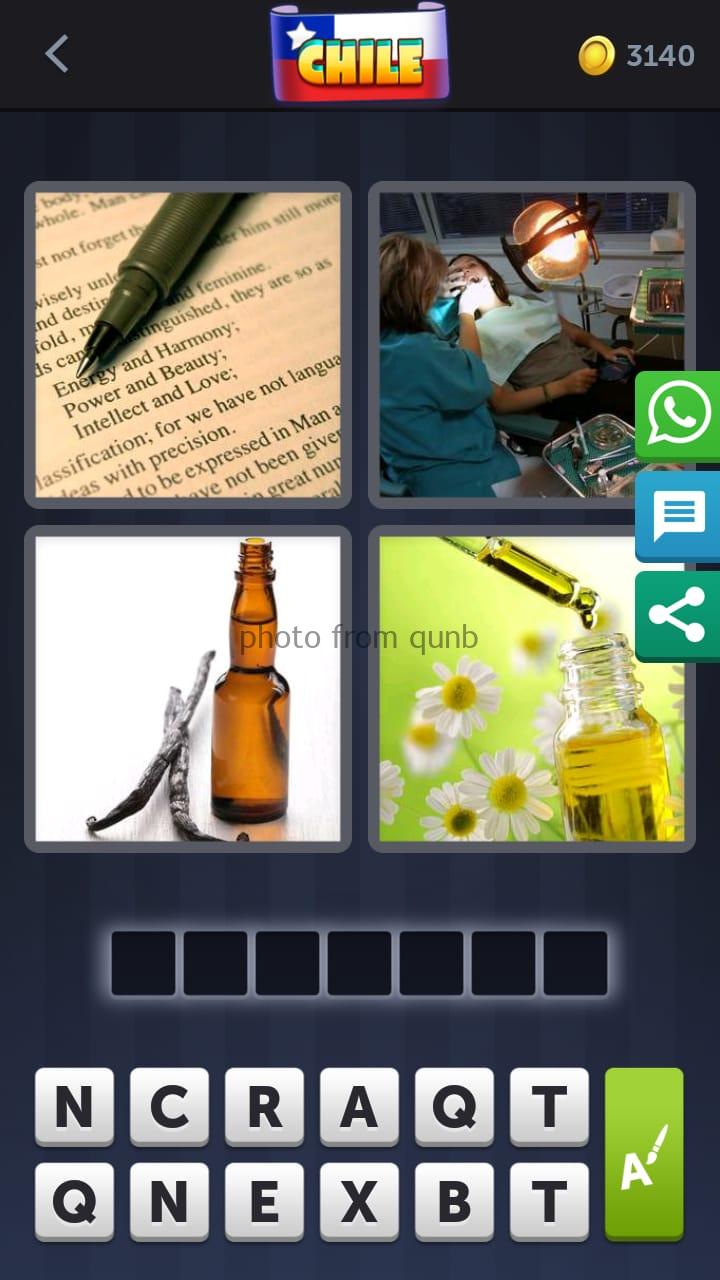The image size is (720, 1280).
Task: Share the puzzle via WhatsApp
Action: point(678,416)
